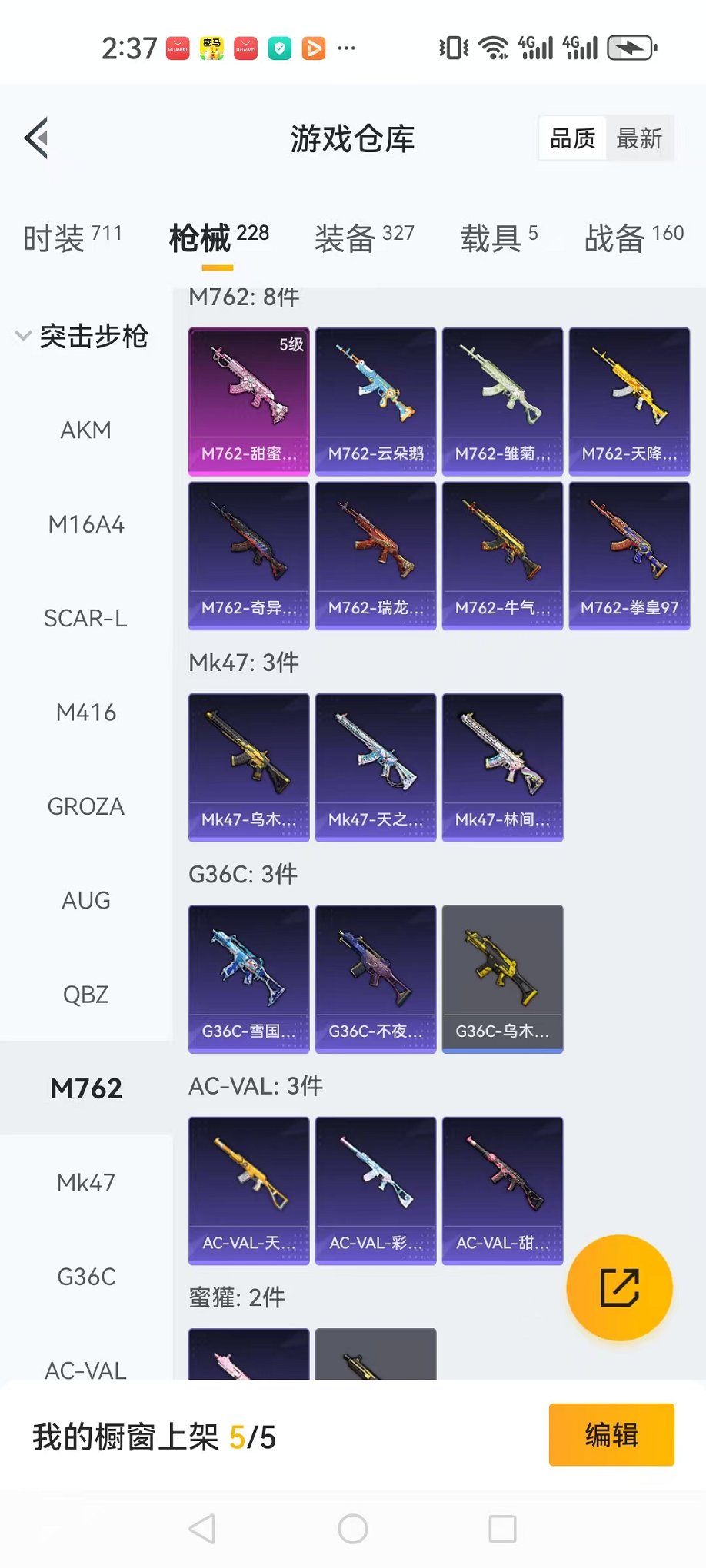Tap the 编辑 button

point(611,1434)
